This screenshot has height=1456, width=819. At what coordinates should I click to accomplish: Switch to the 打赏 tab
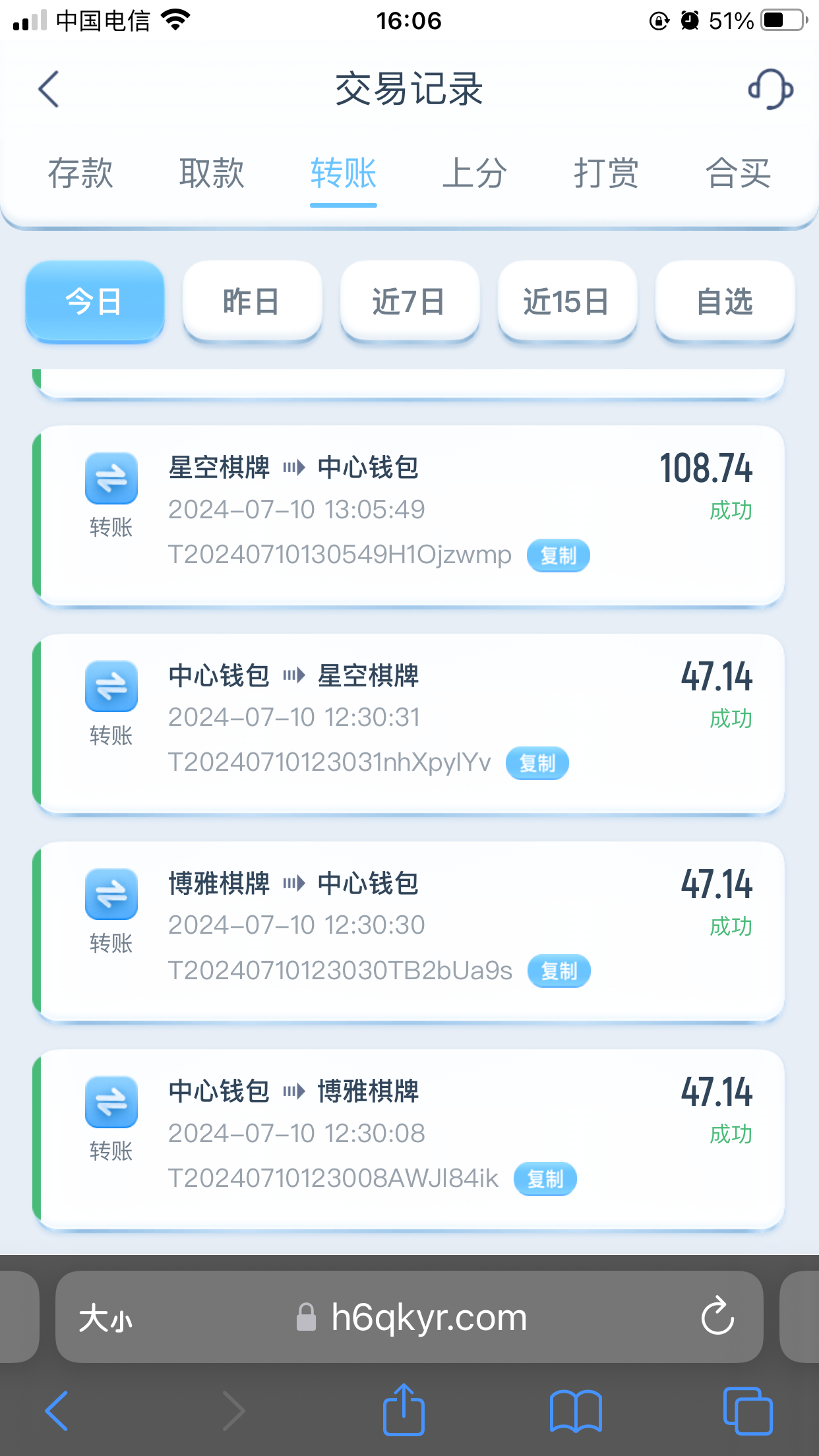point(605,173)
